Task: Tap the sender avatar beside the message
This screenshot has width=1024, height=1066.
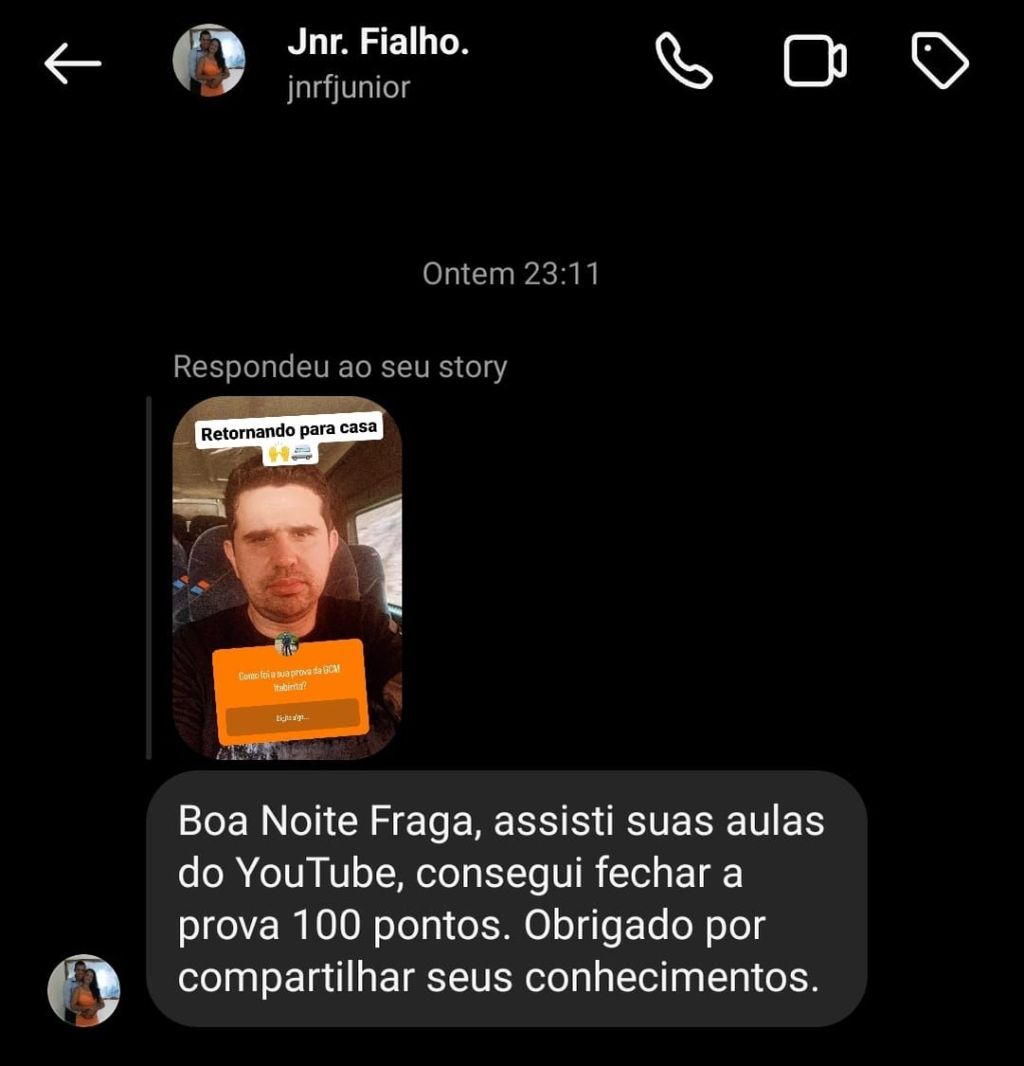Action: click(x=84, y=989)
